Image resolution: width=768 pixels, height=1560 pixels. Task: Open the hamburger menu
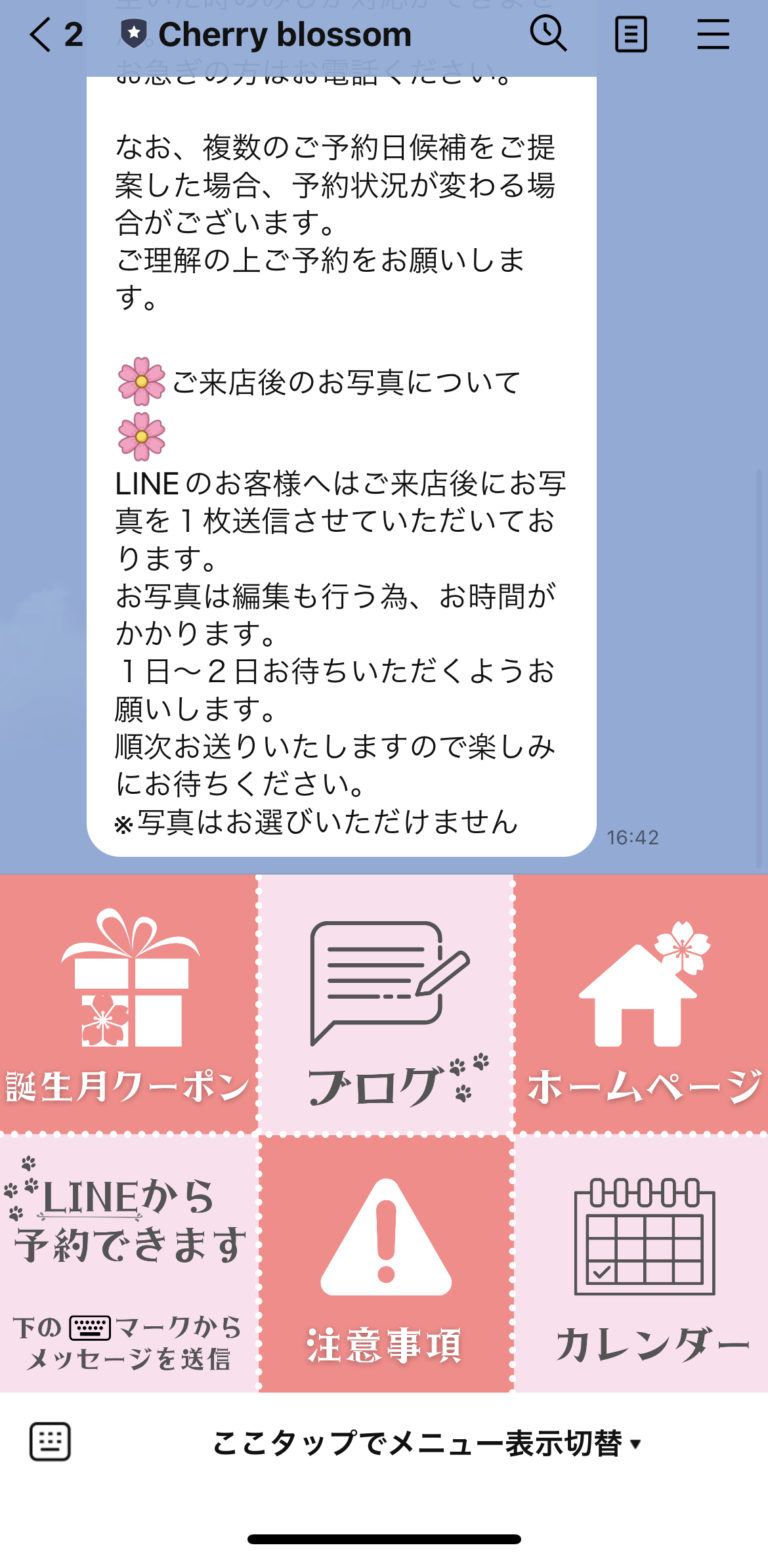tap(712, 36)
